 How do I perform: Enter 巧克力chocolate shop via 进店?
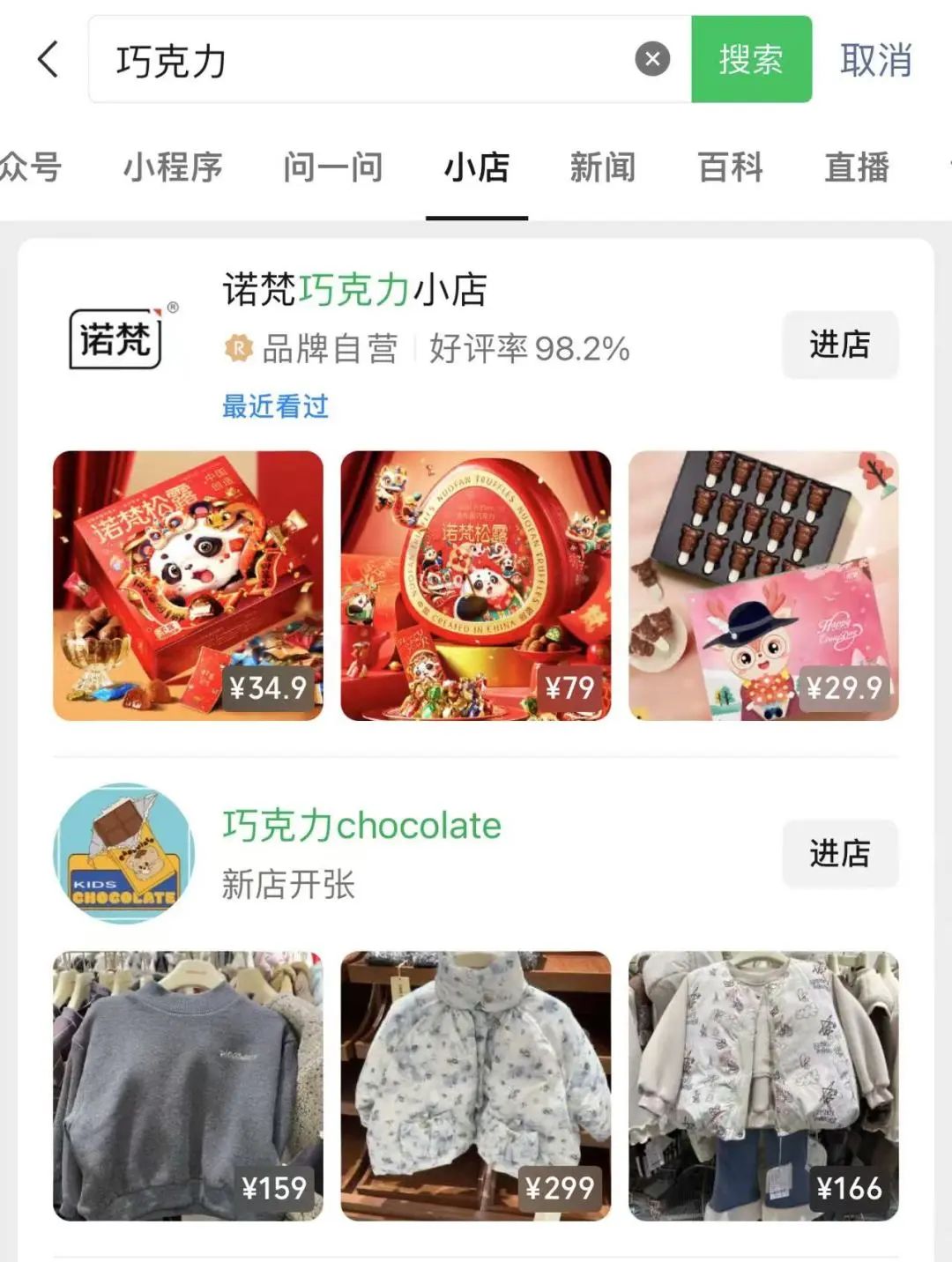pyautogui.click(x=840, y=853)
